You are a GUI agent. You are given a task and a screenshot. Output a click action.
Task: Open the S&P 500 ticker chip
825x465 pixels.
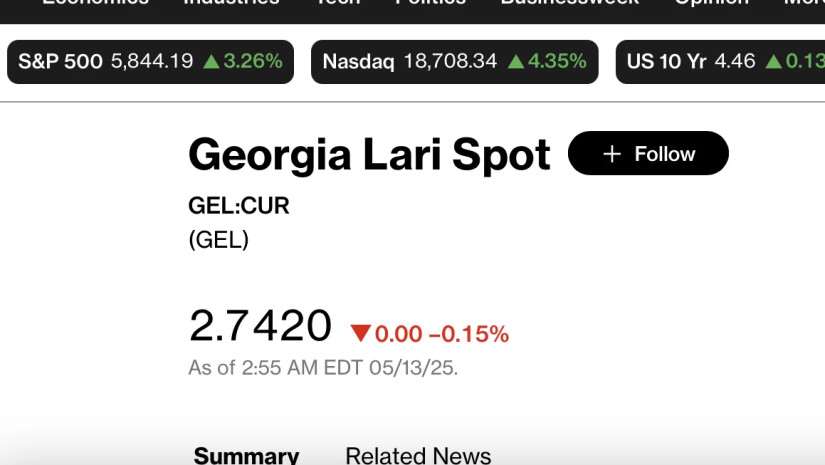pyautogui.click(x=150, y=62)
